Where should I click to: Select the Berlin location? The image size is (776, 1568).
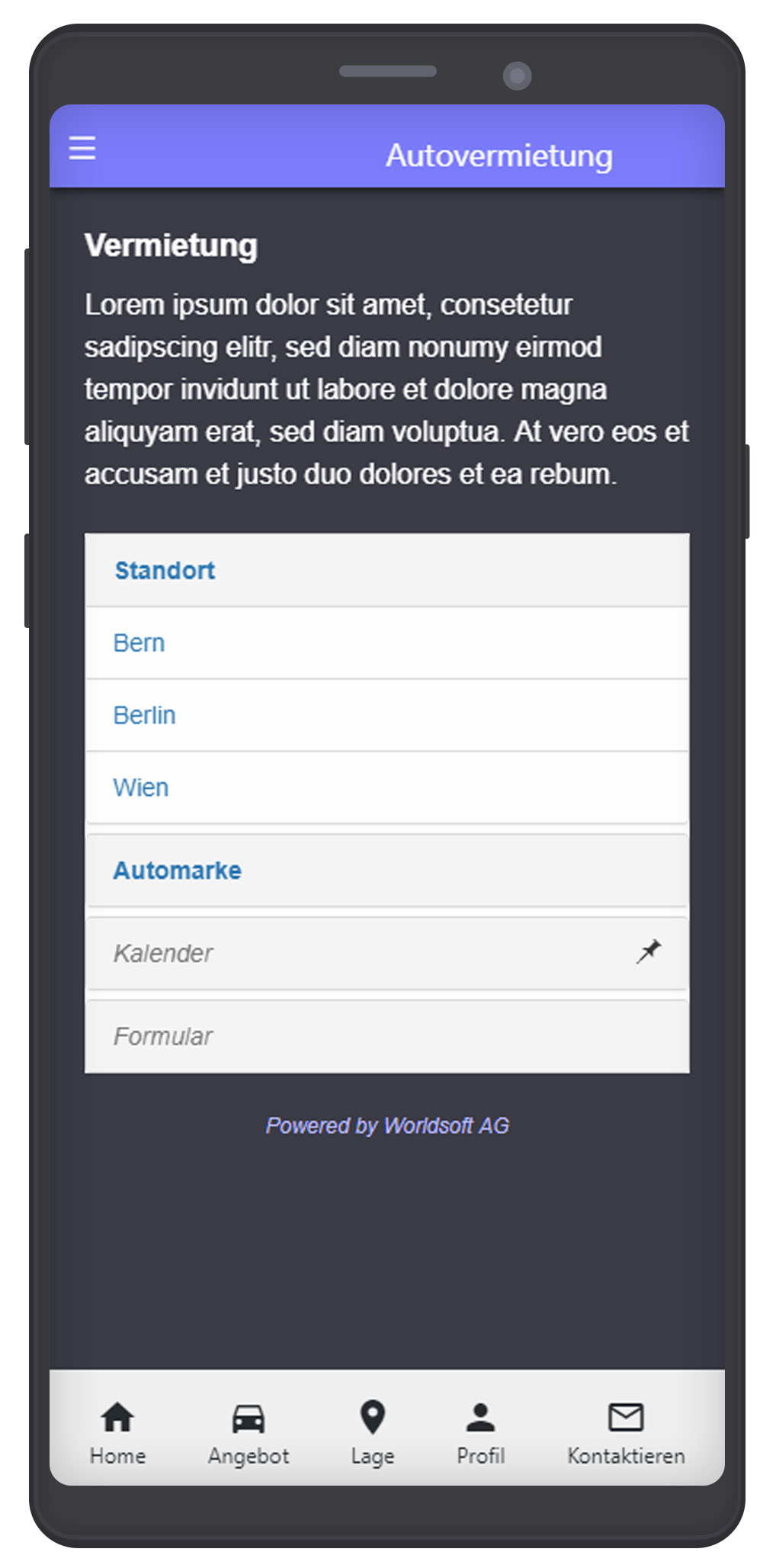pos(145,715)
